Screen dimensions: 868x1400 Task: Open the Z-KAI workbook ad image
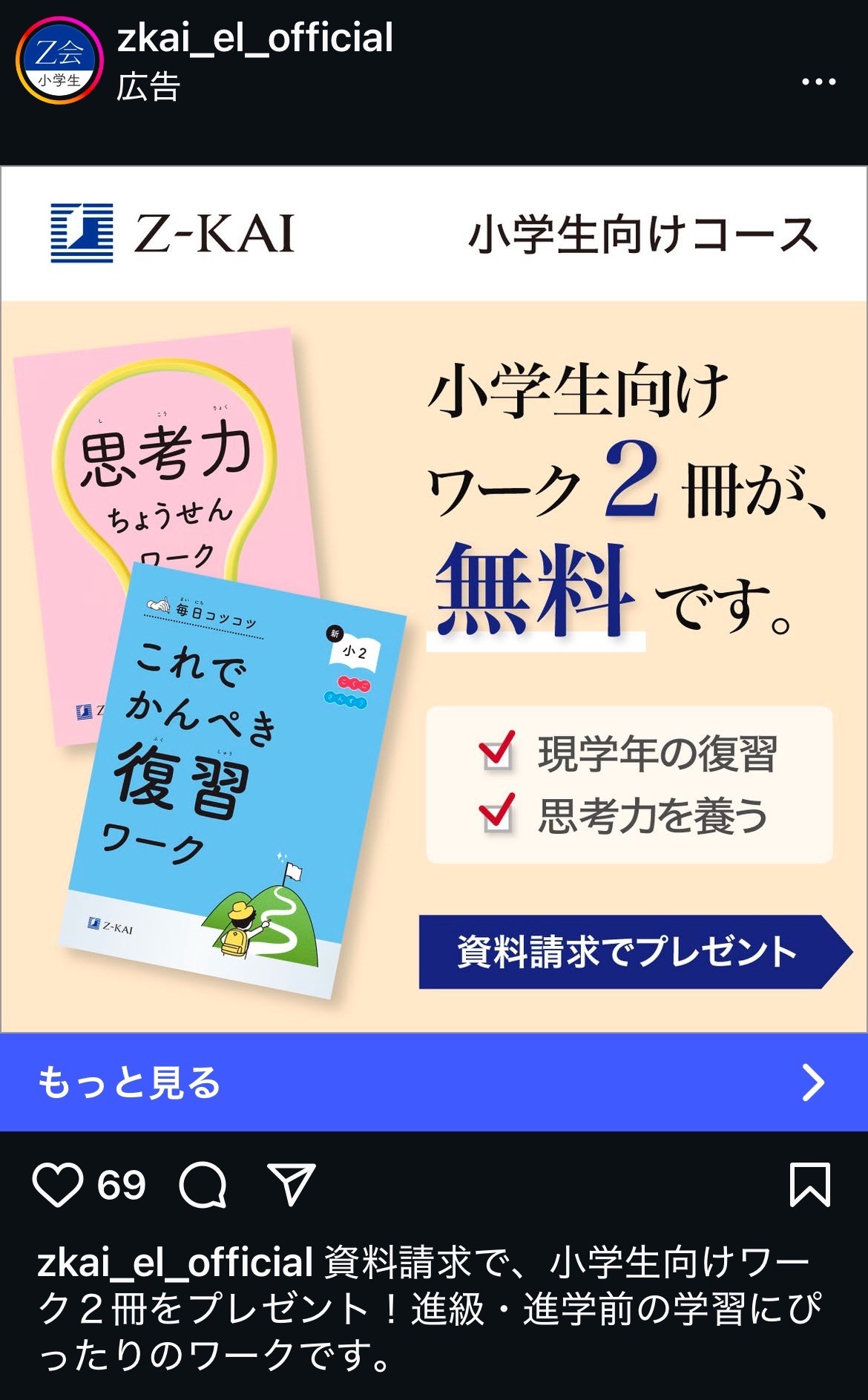[434, 598]
